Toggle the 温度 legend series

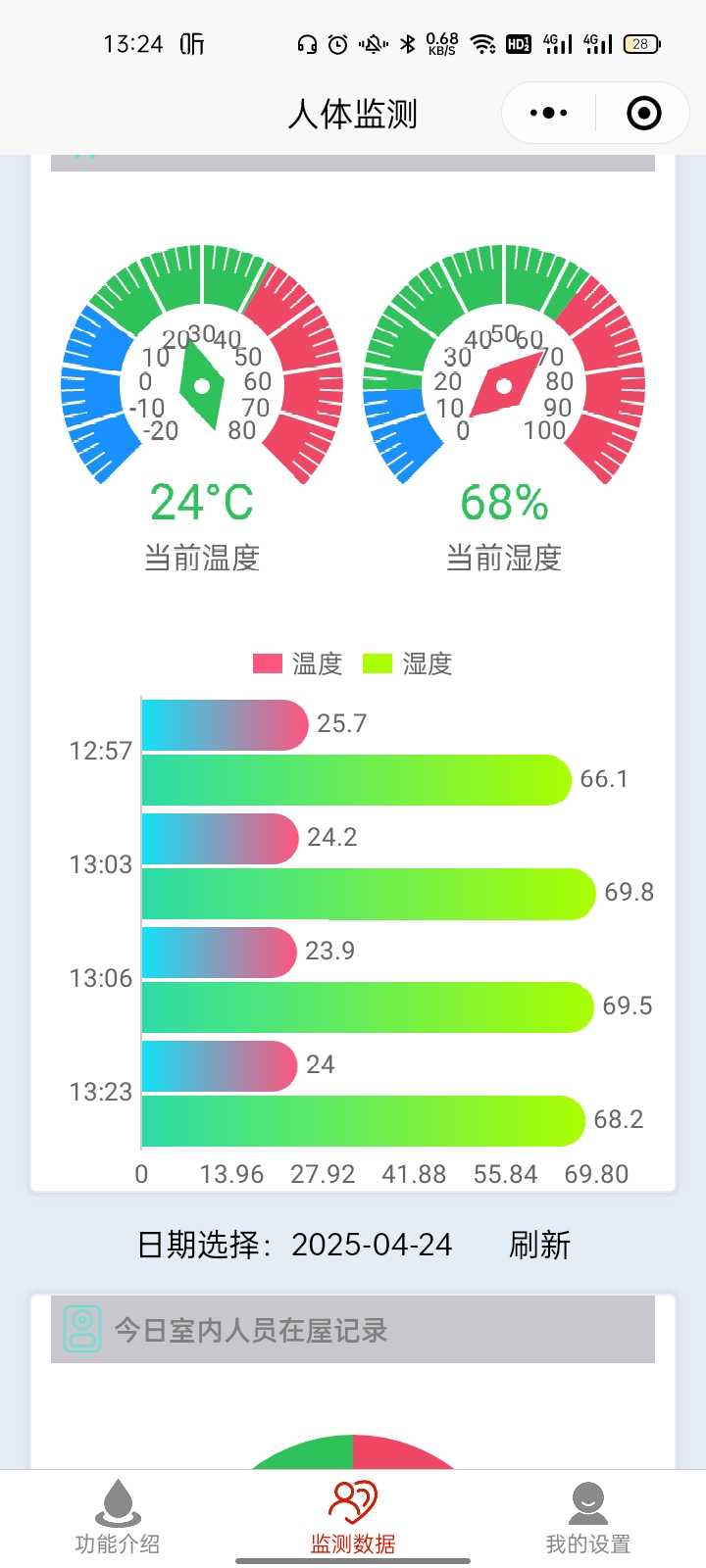tap(298, 663)
